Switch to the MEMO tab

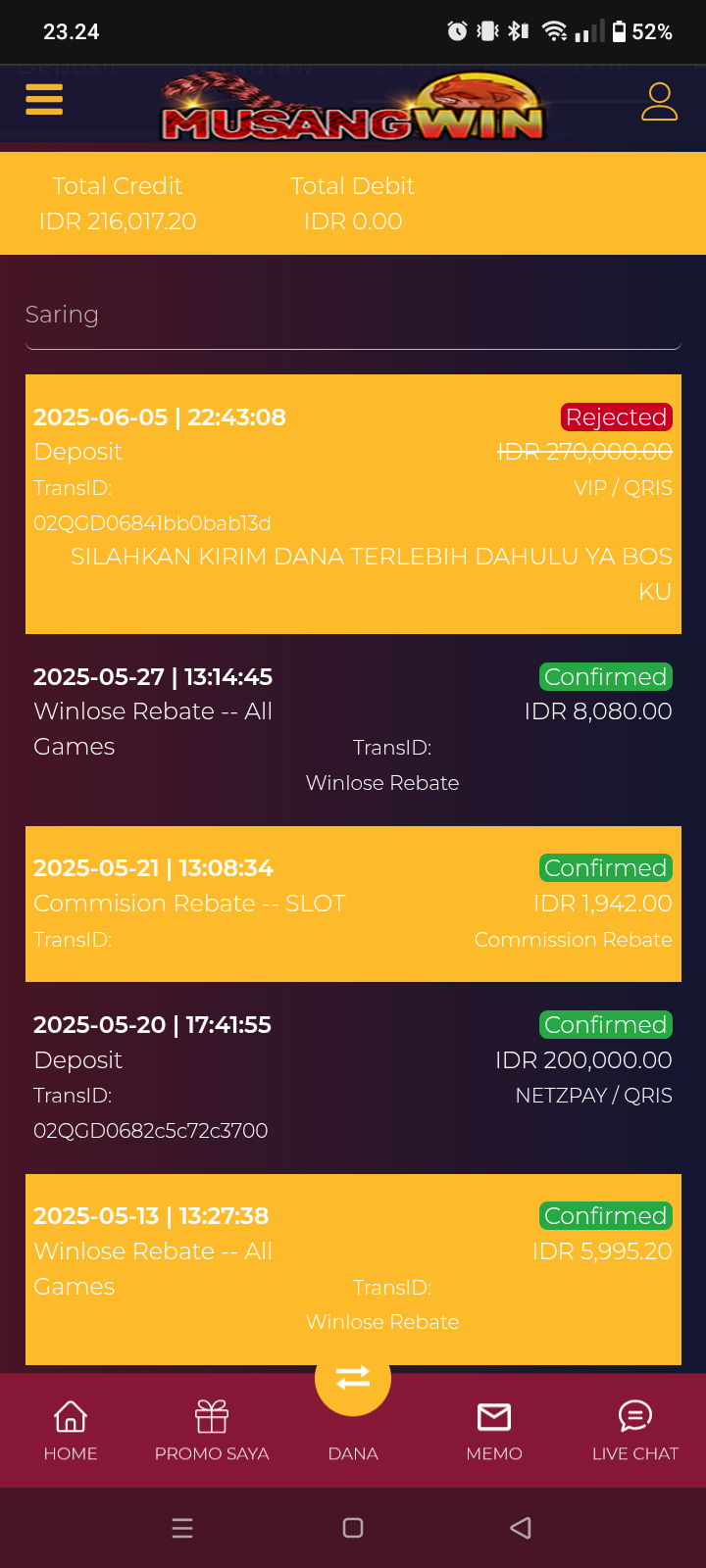(x=494, y=1430)
